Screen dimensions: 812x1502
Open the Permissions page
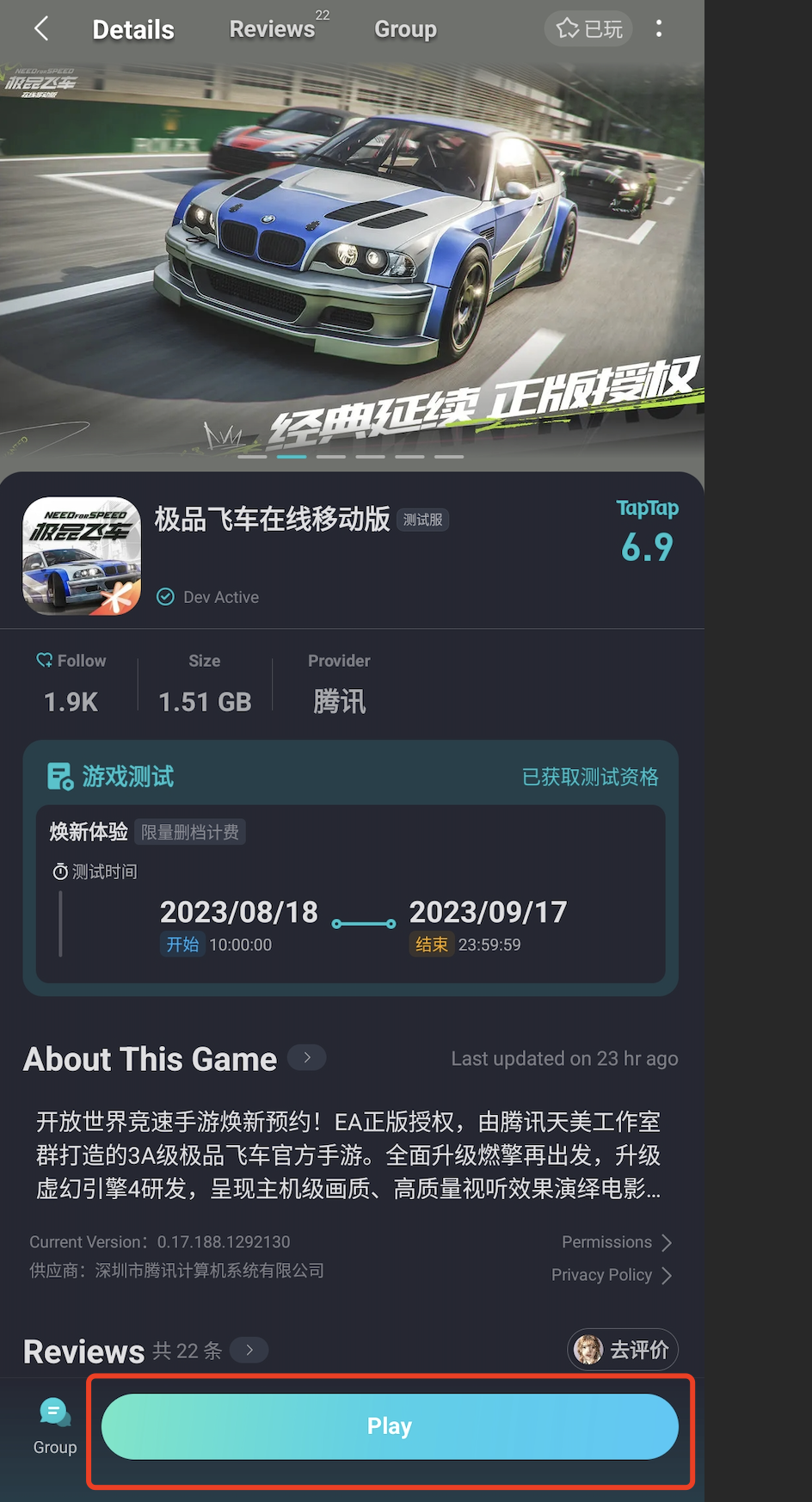coord(616,1242)
